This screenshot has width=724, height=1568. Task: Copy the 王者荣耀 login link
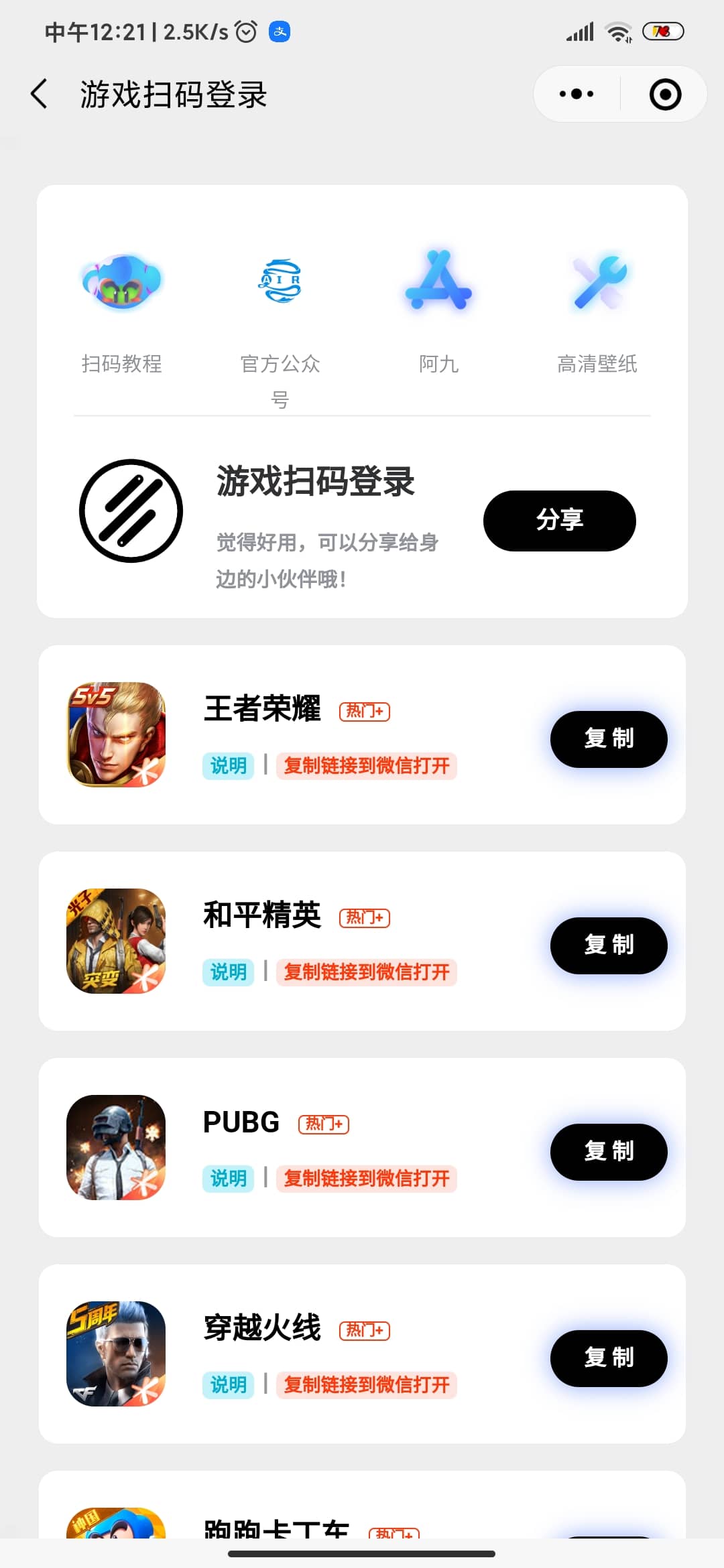point(608,738)
